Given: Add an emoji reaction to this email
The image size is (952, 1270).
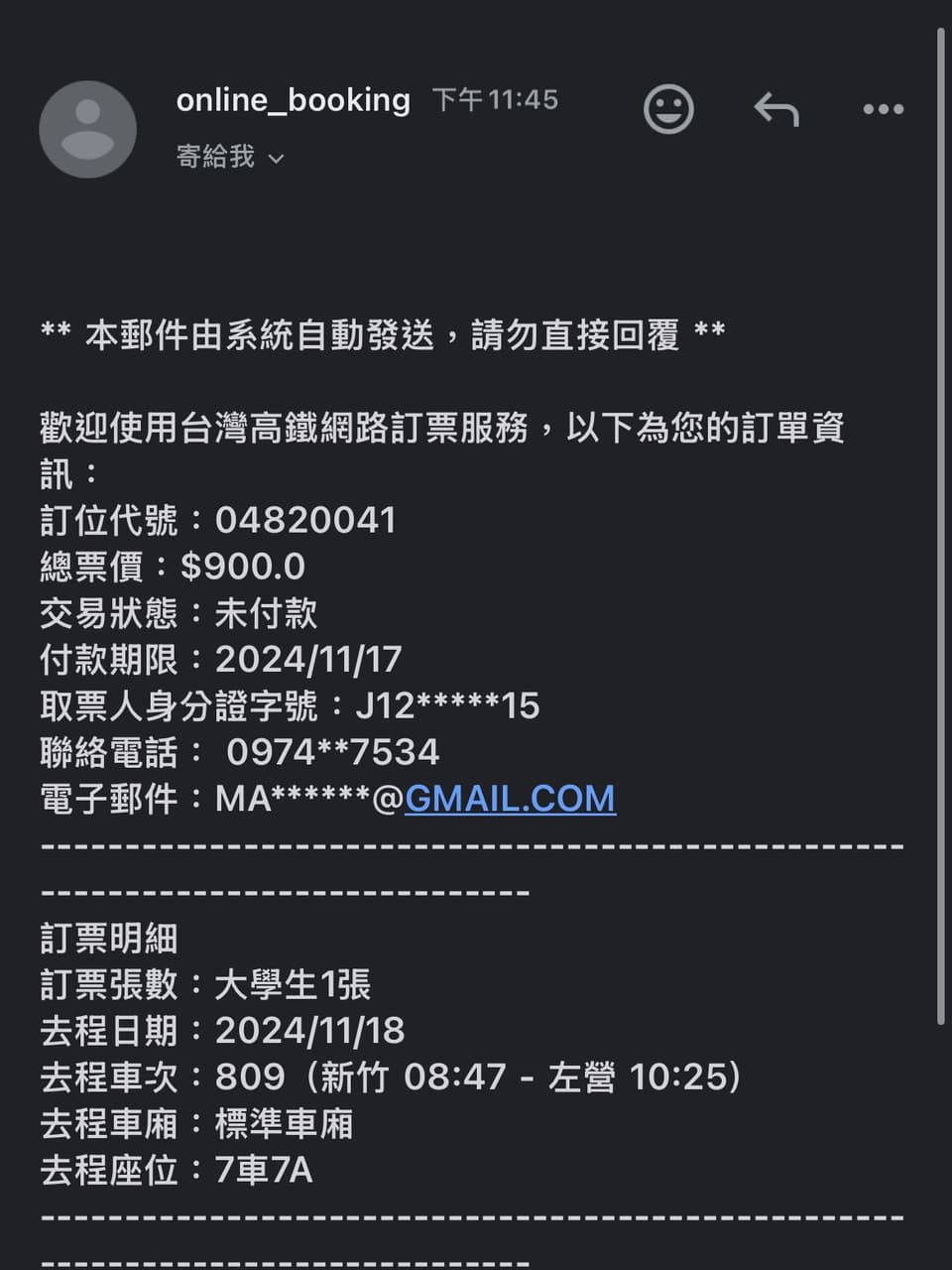Looking at the screenshot, I should (x=669, y=109).
